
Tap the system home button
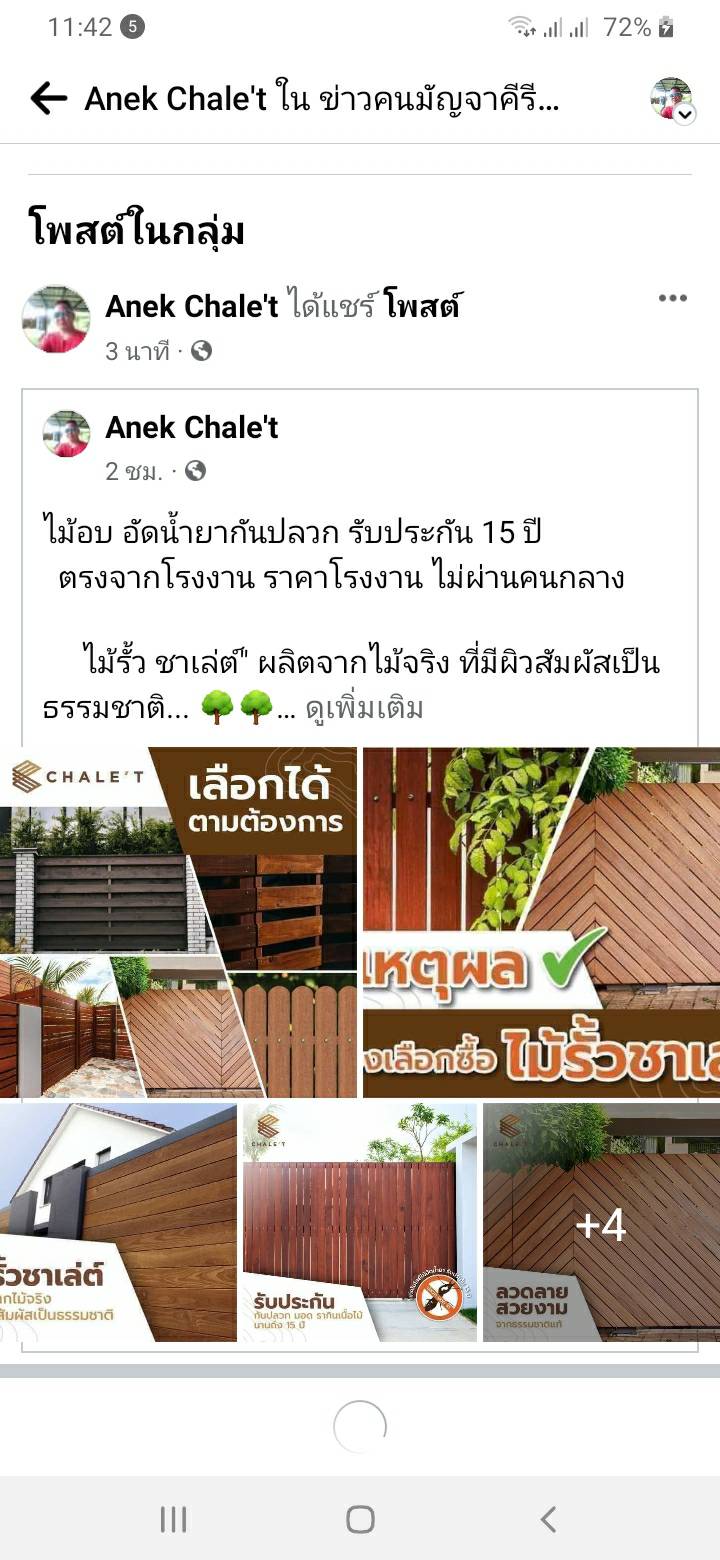click(x=360, y=1520)
